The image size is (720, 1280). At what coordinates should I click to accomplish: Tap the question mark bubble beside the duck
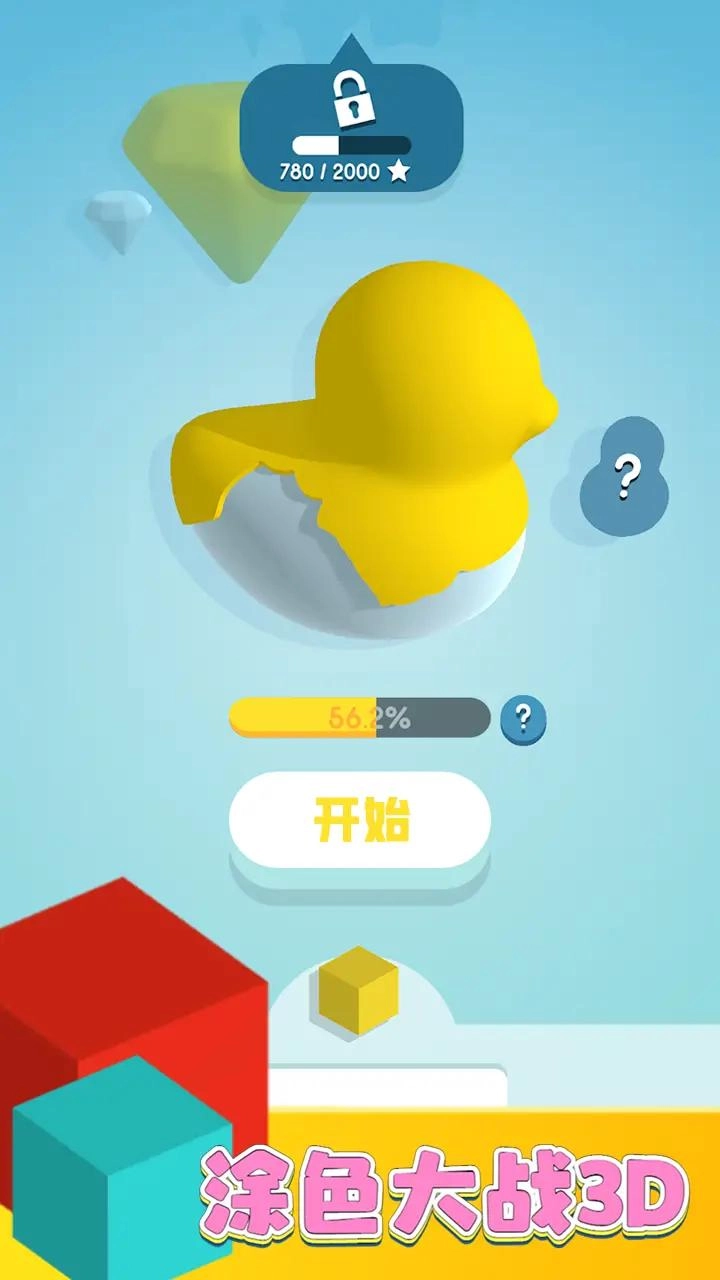(x=625, y=475)
